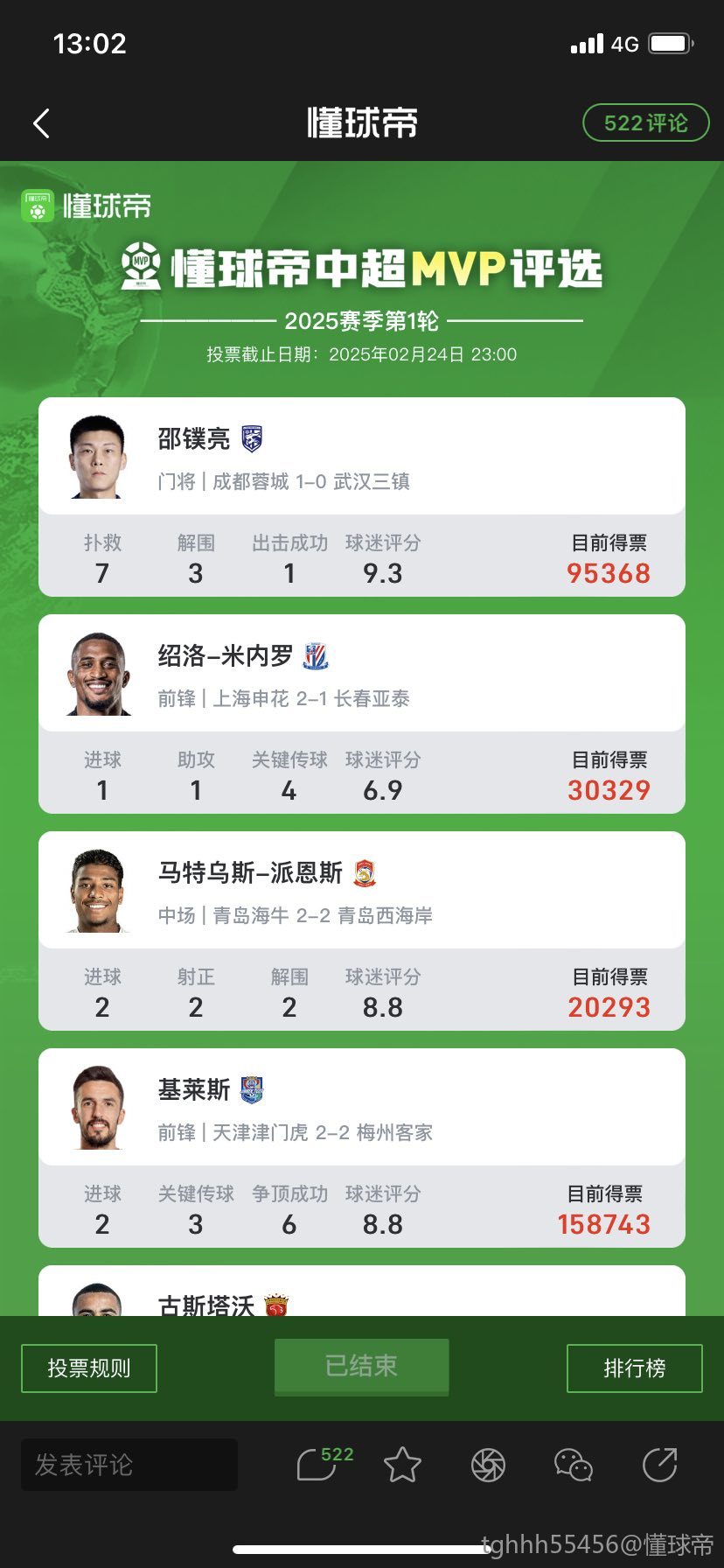Open the 投票规则 voting rules
Image resolution: width=724 pixels, height=1568 pixels.
89,1368
